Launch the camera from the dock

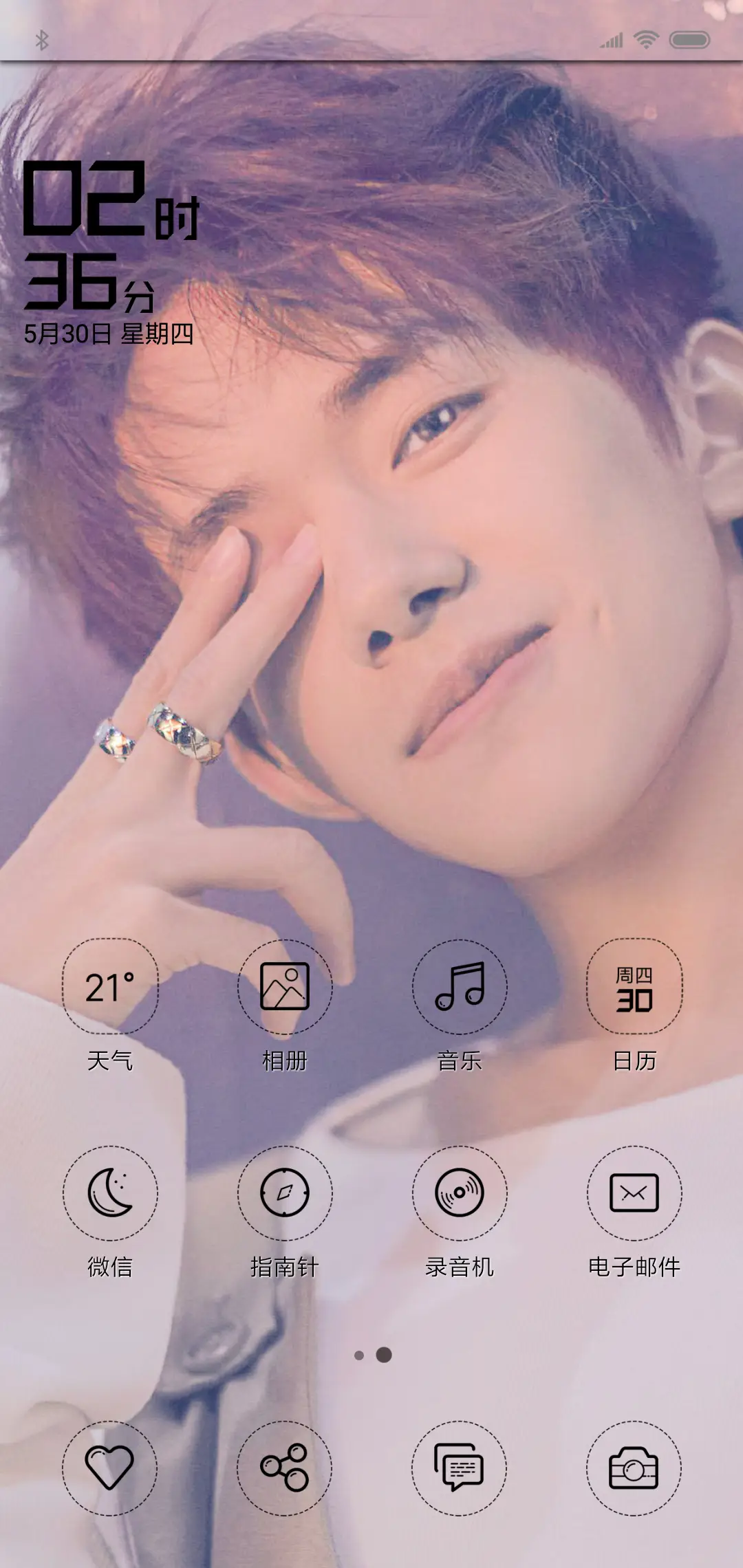[x=634, y=1468]
